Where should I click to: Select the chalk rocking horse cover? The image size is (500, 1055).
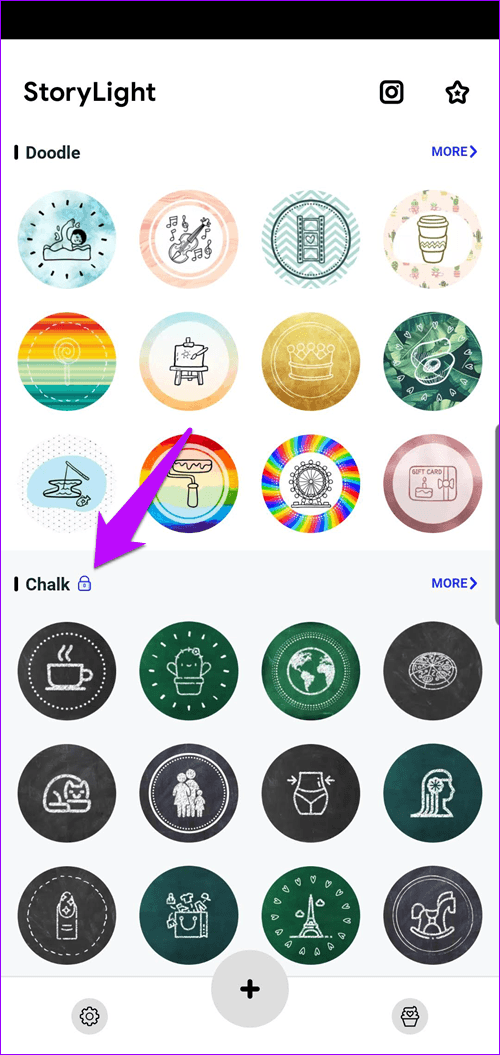tap(433, 915)
